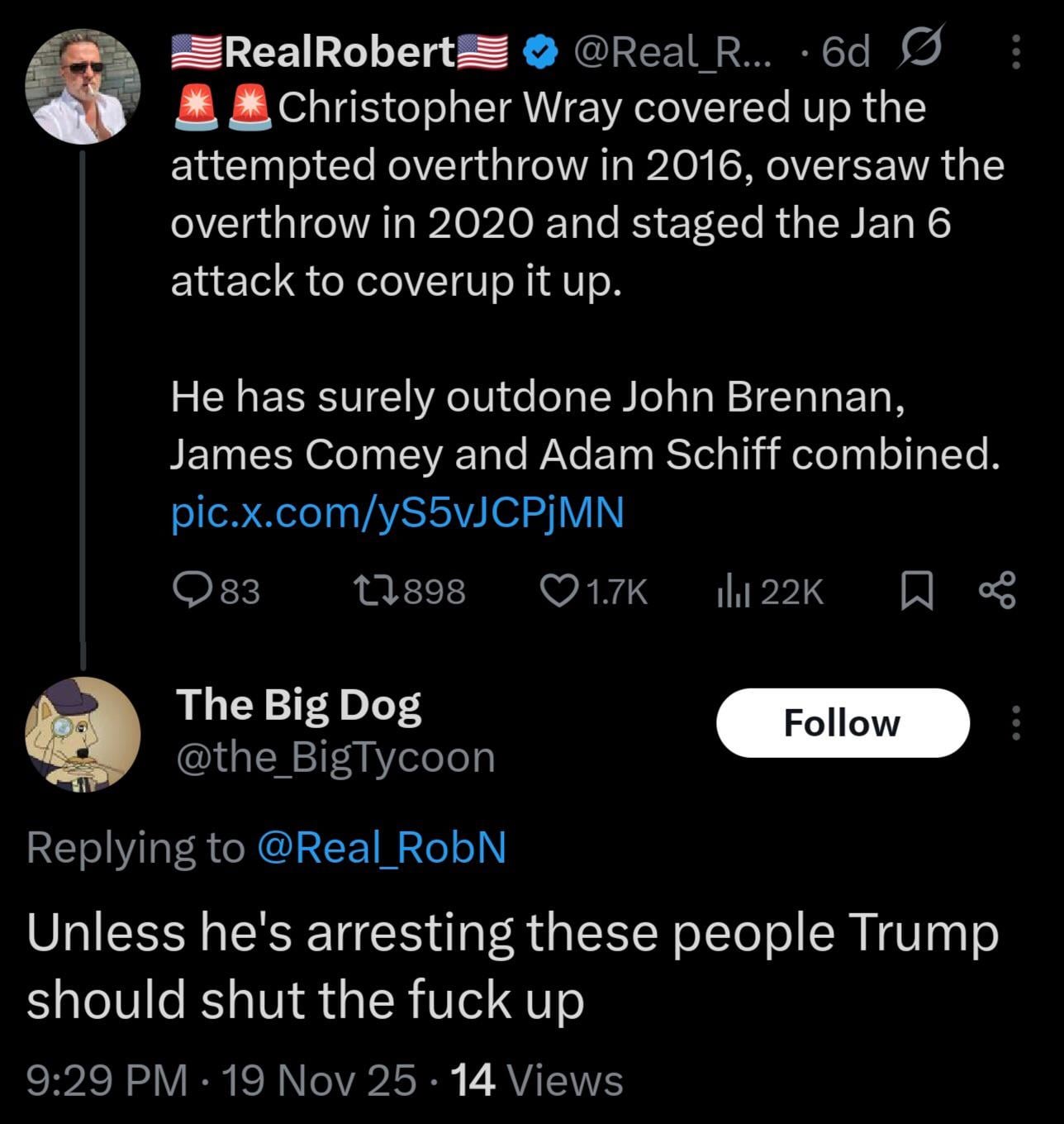This screenshot has height=1124, width=1064.
Task: Bookmark RealRobert's post
Action: 916,592
